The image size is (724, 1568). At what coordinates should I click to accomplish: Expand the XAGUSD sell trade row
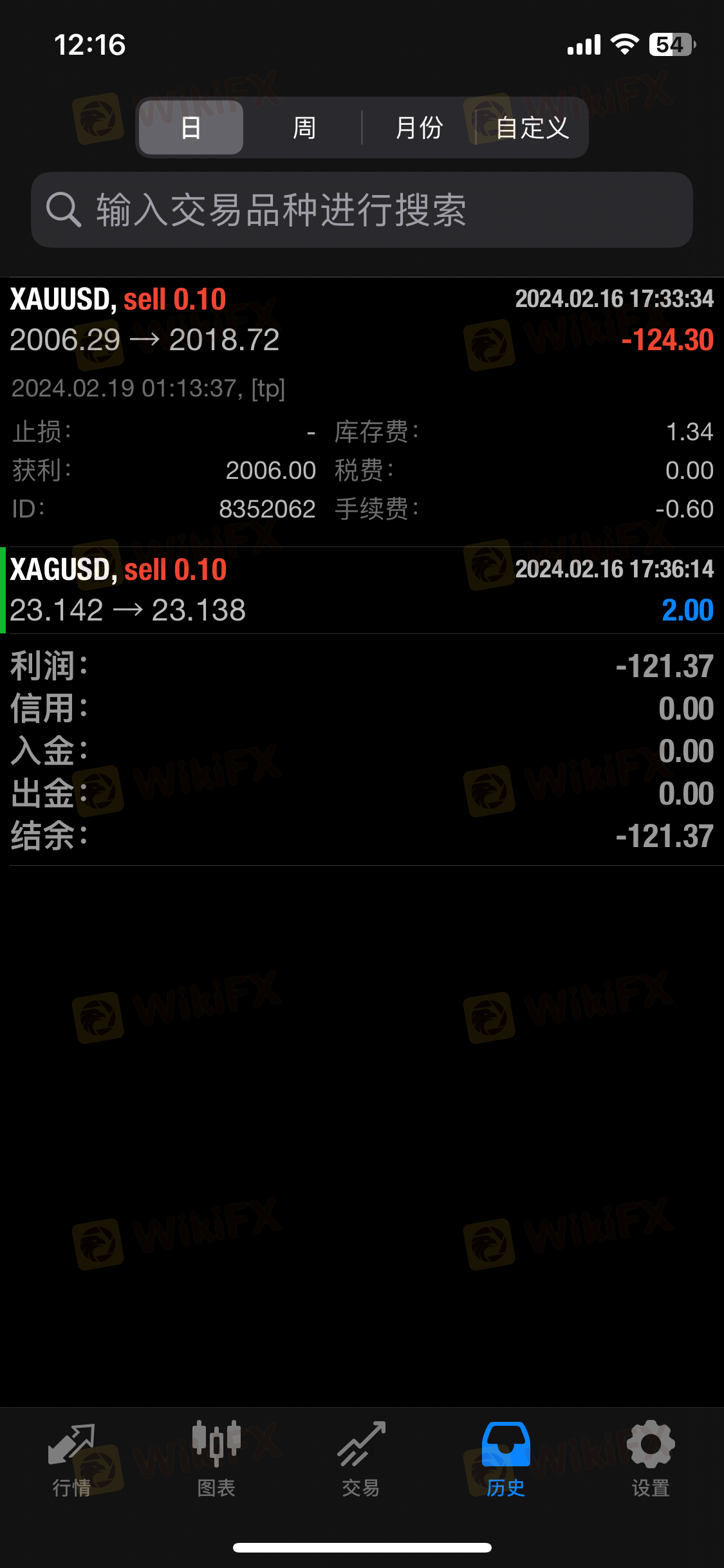(362, 590)
